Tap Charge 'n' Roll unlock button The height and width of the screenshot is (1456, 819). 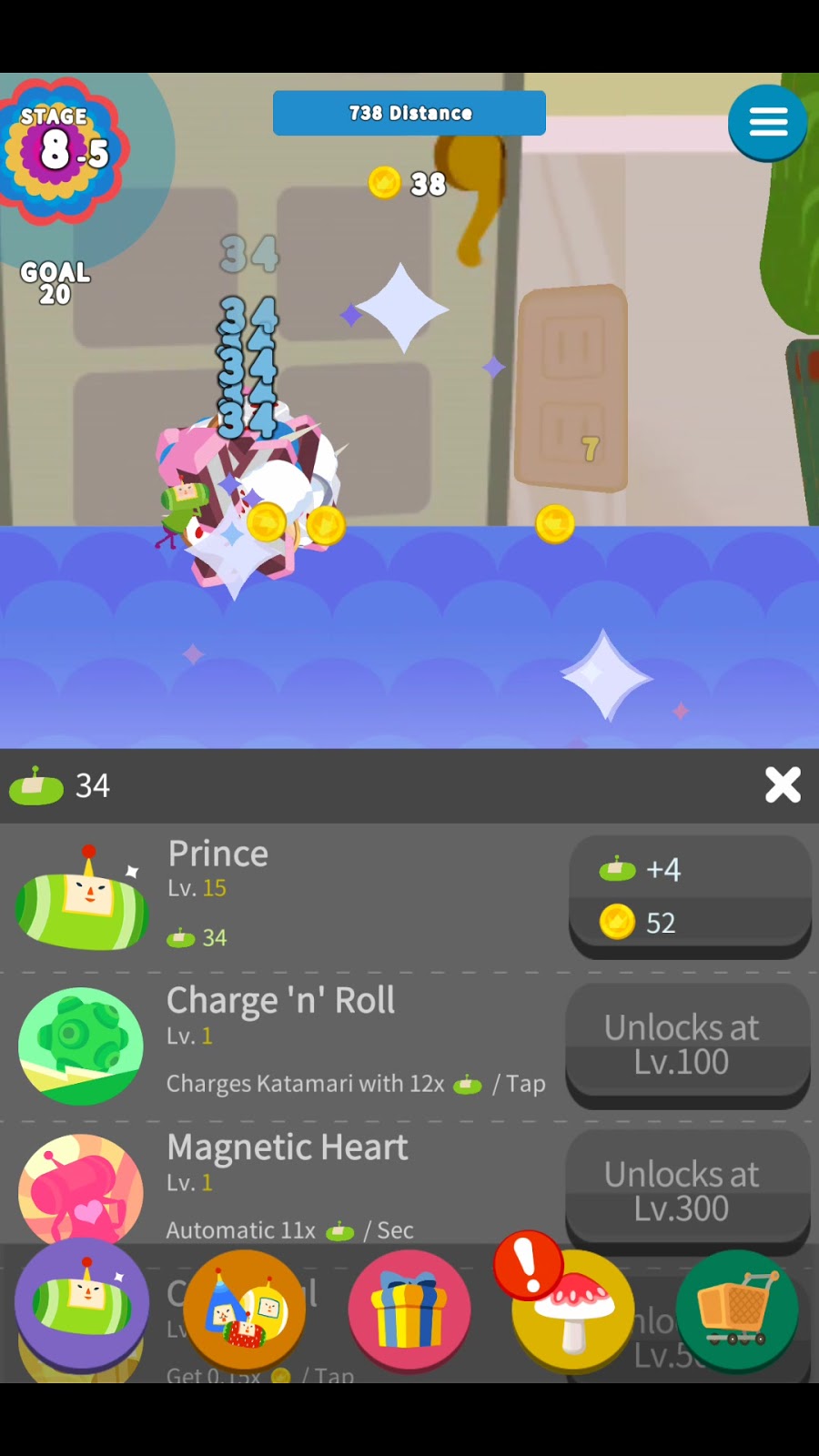[x=687, y=1044]
